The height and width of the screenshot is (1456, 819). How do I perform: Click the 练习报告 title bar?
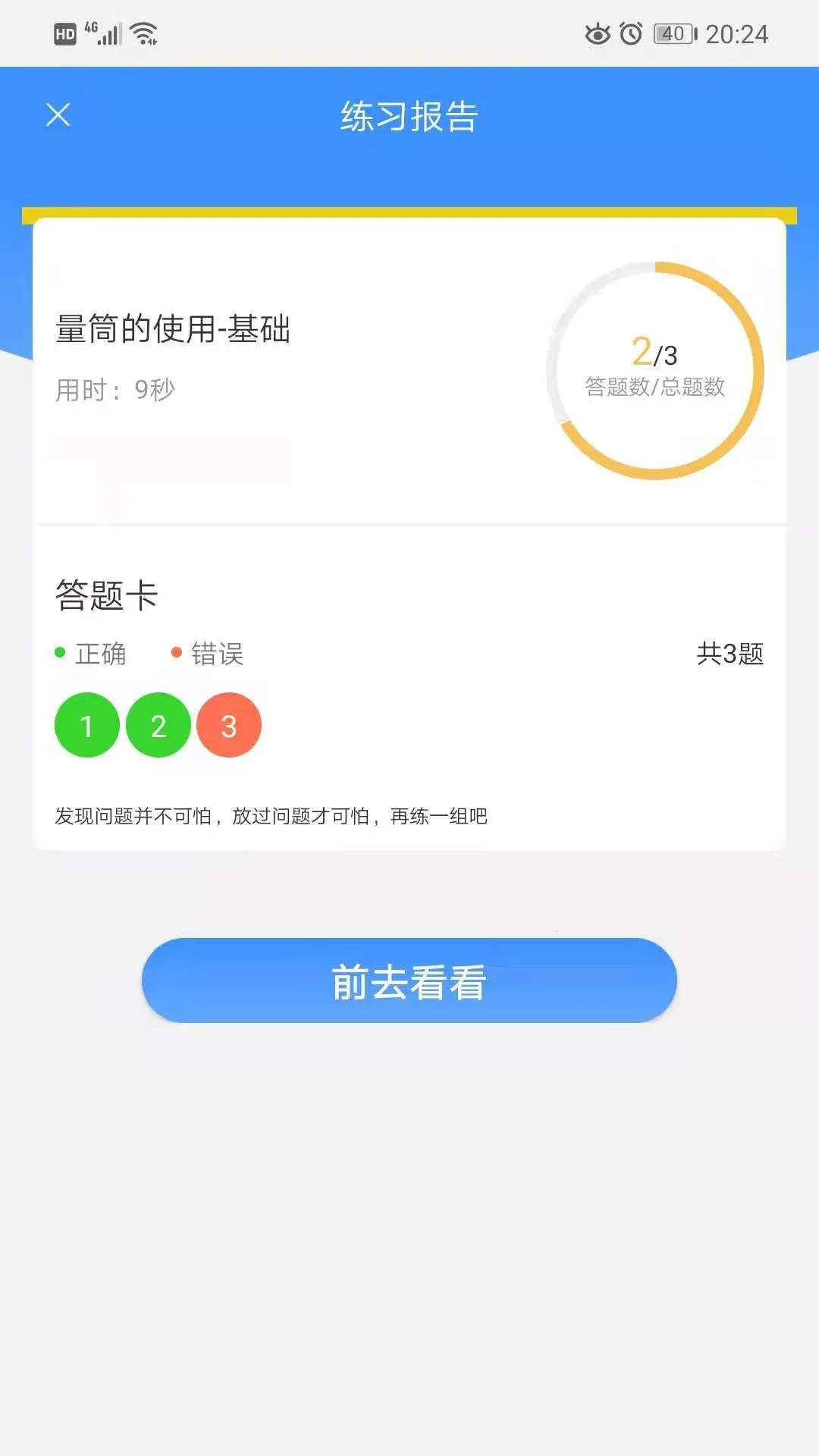pyautogui.click(x=409, y=118)
